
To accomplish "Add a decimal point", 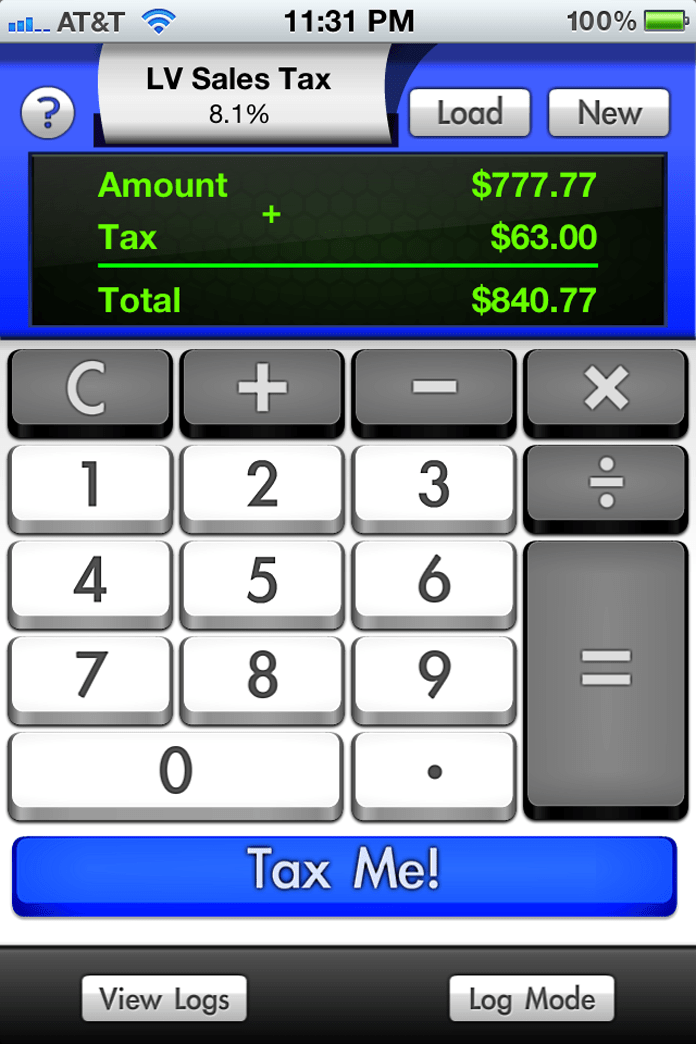I will 434,771.
